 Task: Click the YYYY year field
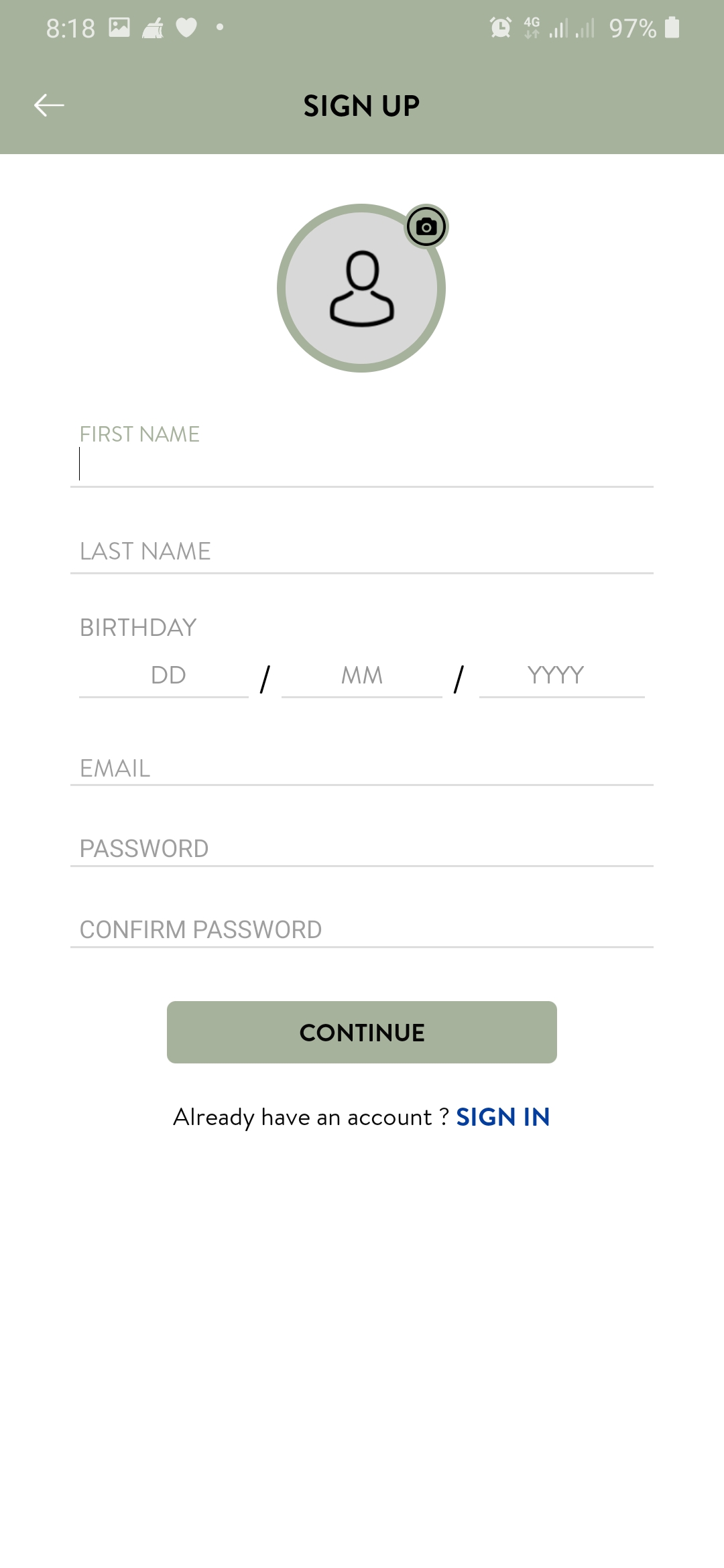coord(561,675)
